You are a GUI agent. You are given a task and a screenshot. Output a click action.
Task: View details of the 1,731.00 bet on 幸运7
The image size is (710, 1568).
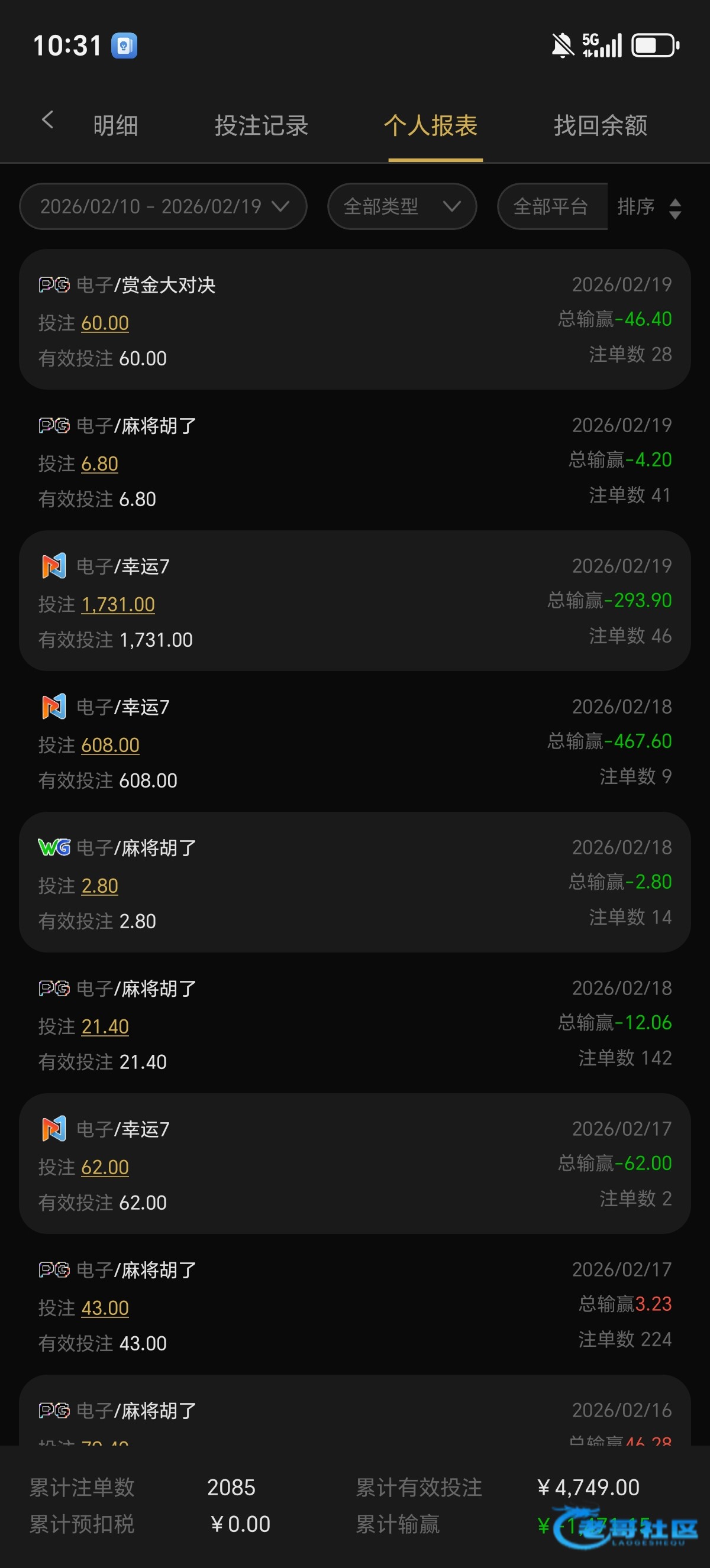(118, 604)
